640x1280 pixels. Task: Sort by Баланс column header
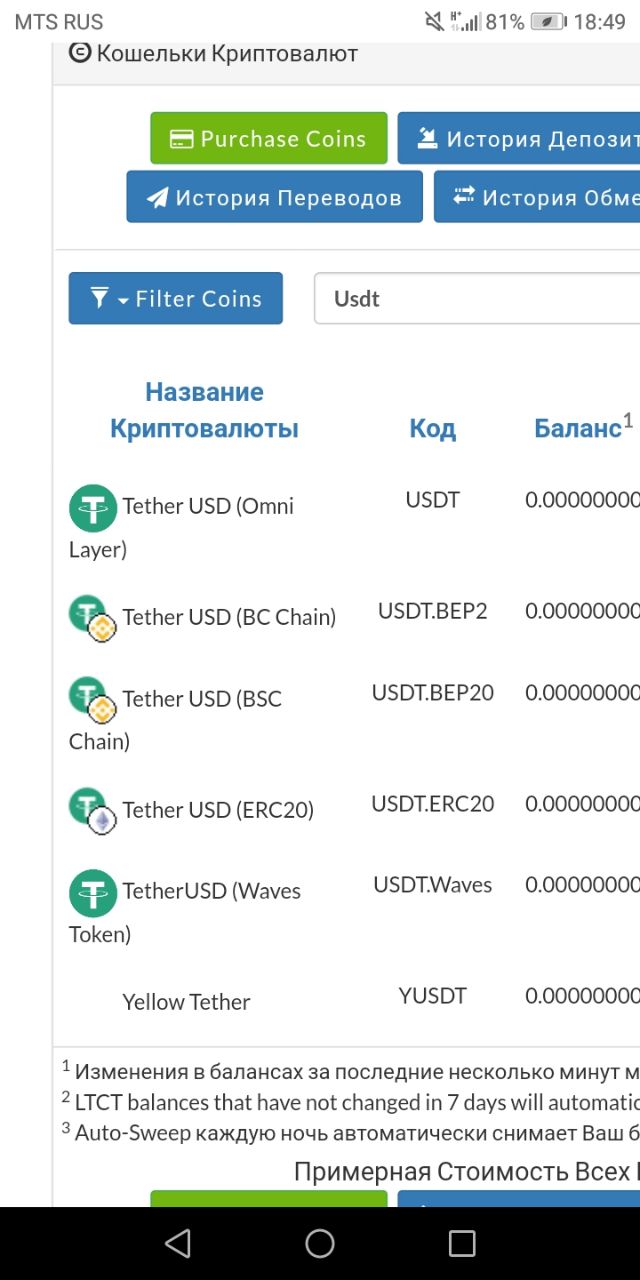(578, 429)
